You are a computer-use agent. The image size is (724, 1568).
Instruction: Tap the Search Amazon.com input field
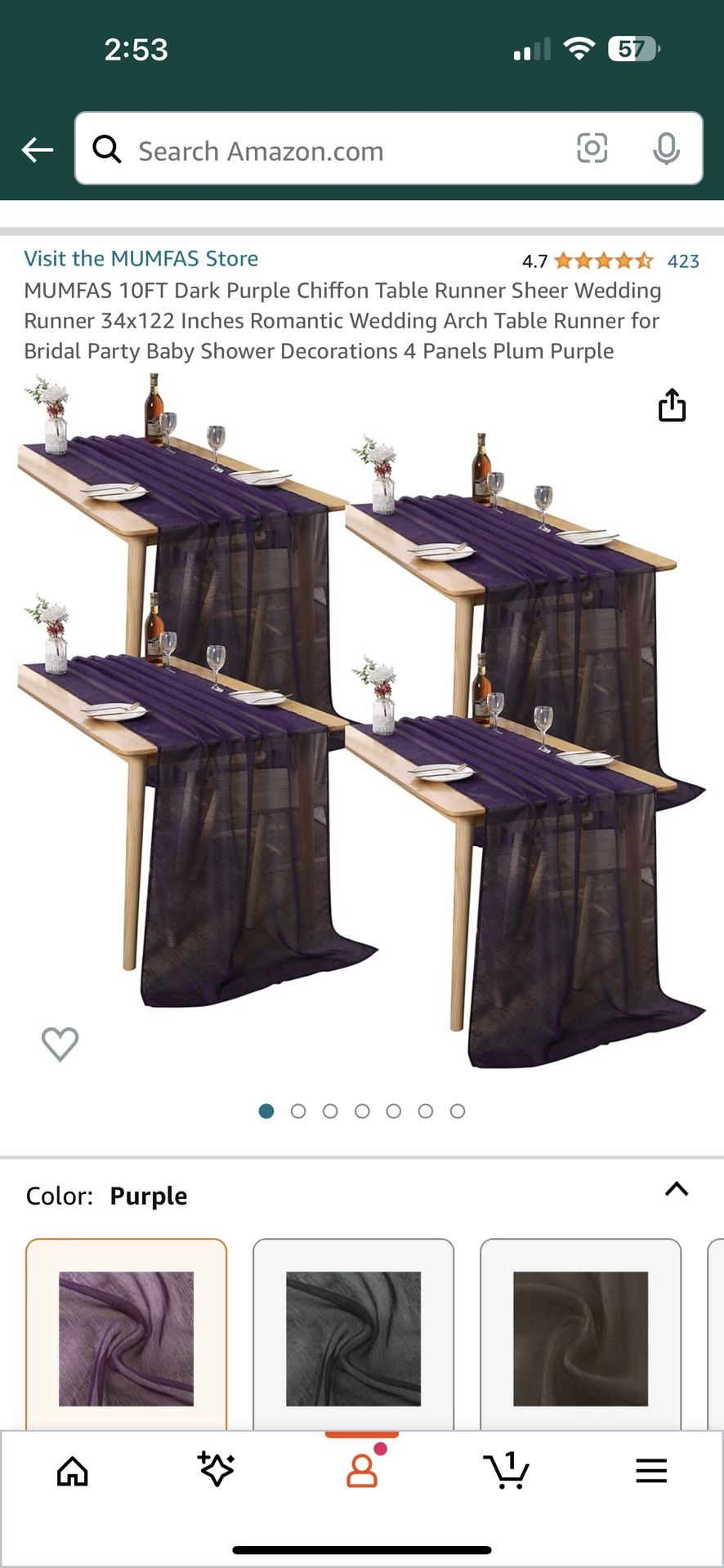[x=327, y=149]
